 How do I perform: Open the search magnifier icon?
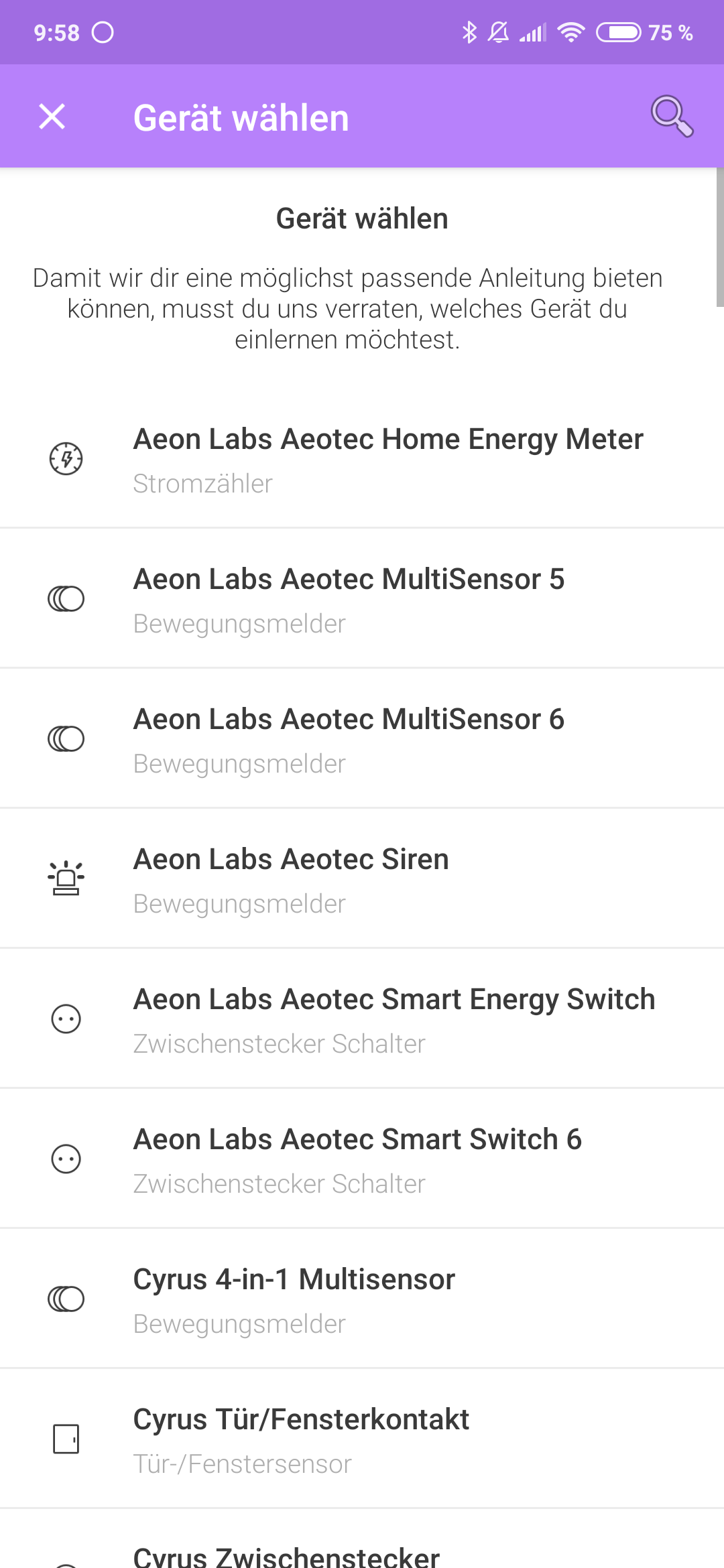coord(671,117)
